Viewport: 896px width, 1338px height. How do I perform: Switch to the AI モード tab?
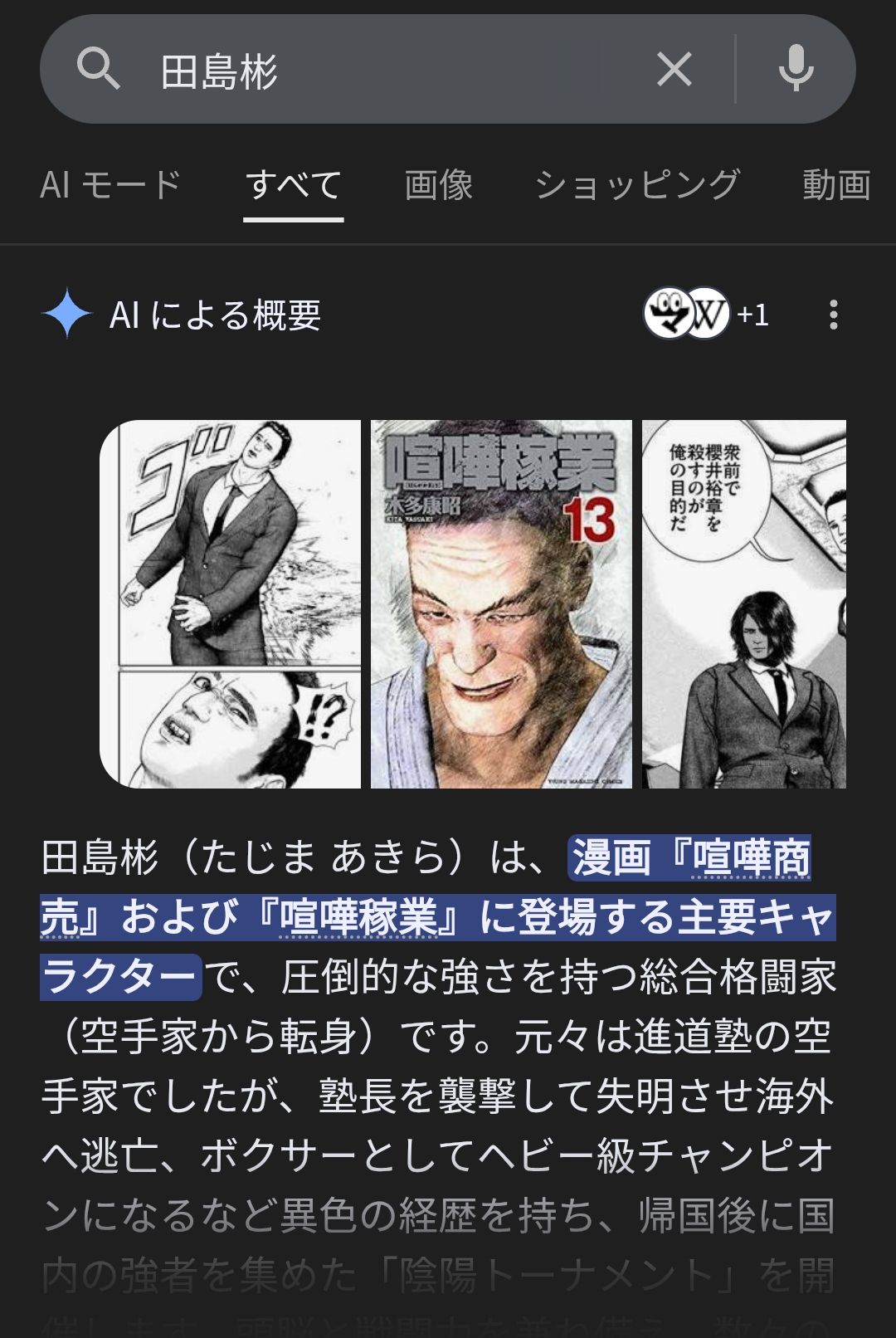point(110,184)
